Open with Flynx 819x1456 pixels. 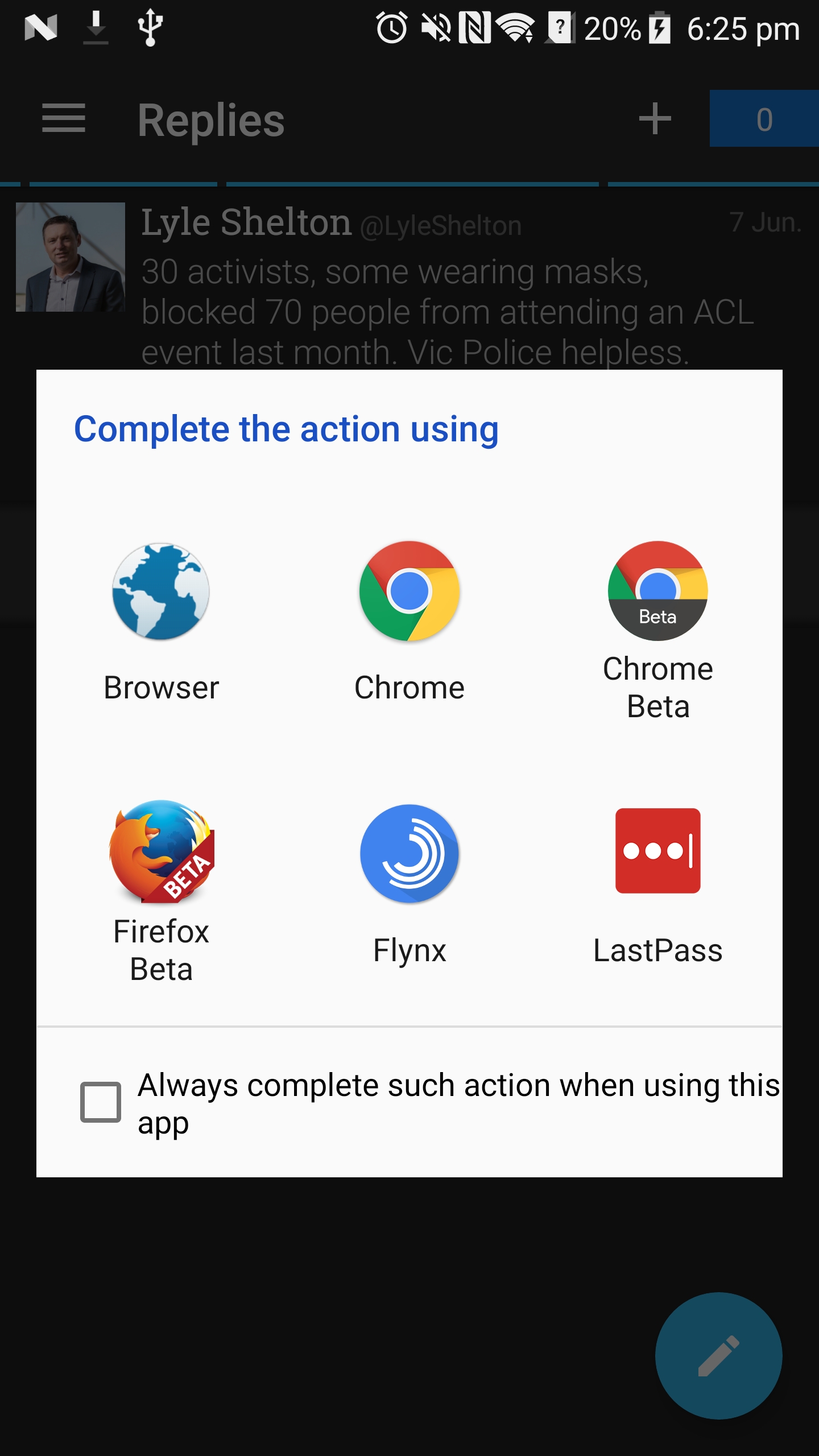tap(409, 884)
